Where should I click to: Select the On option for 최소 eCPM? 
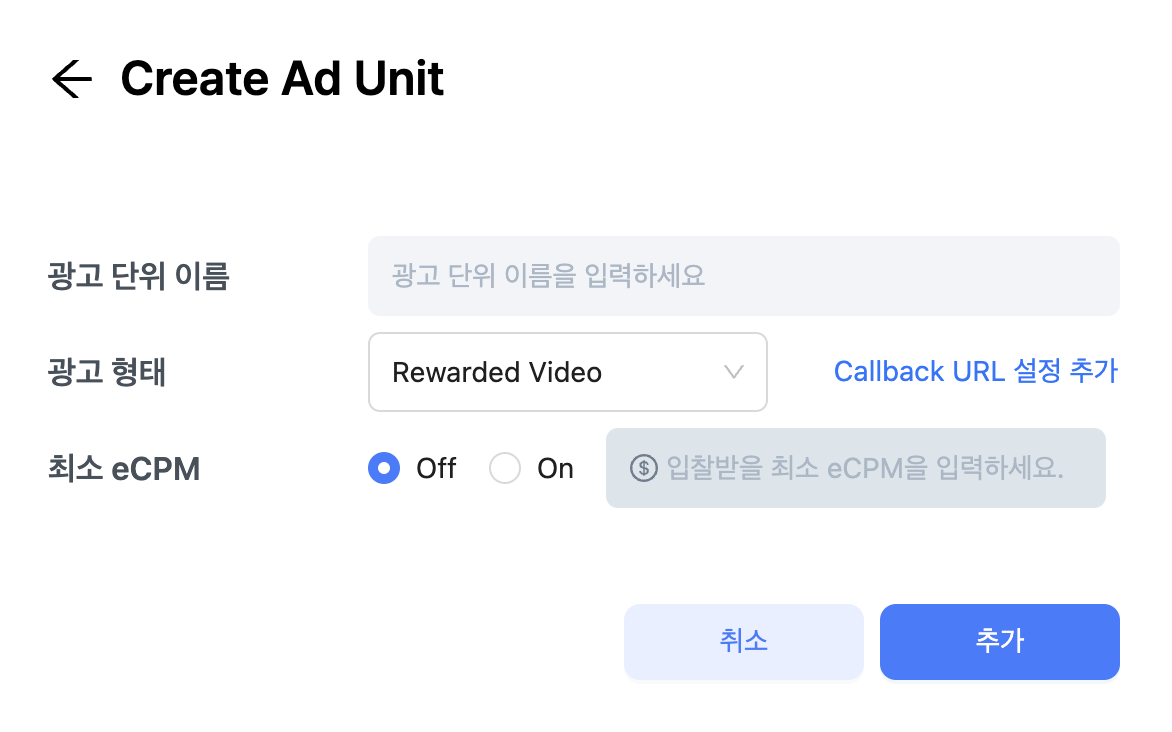(x=505, y=468)
